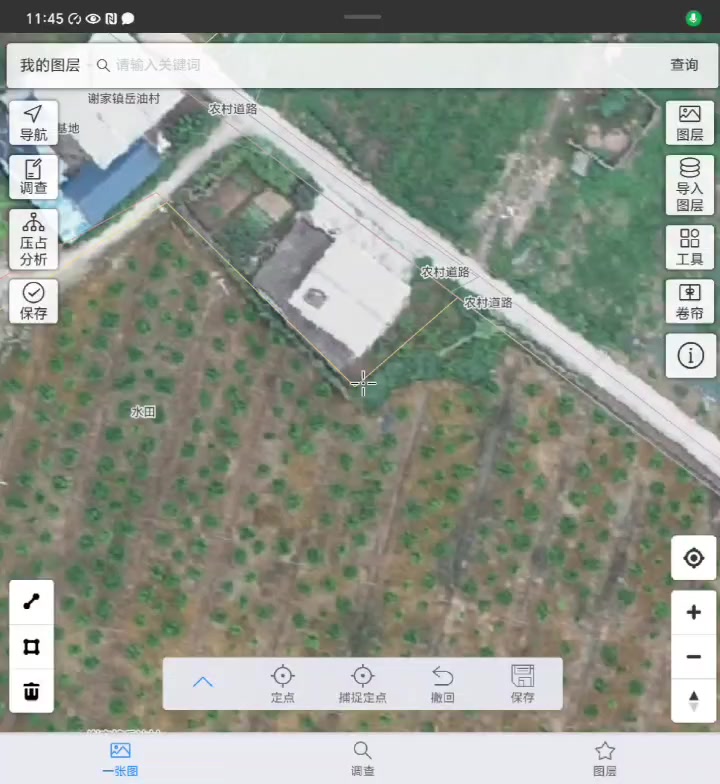Focus the keyword search field
This screenshot has height=784, width=720.
(x=380, y=65)
